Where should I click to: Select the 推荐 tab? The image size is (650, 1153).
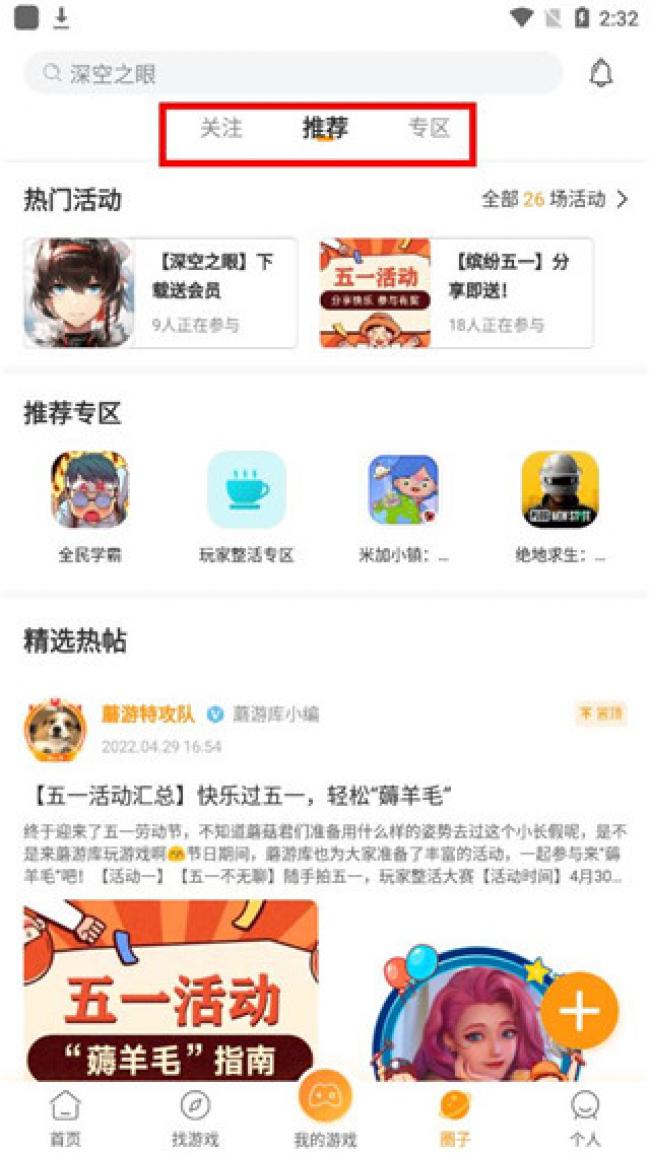tap(325, 129)
